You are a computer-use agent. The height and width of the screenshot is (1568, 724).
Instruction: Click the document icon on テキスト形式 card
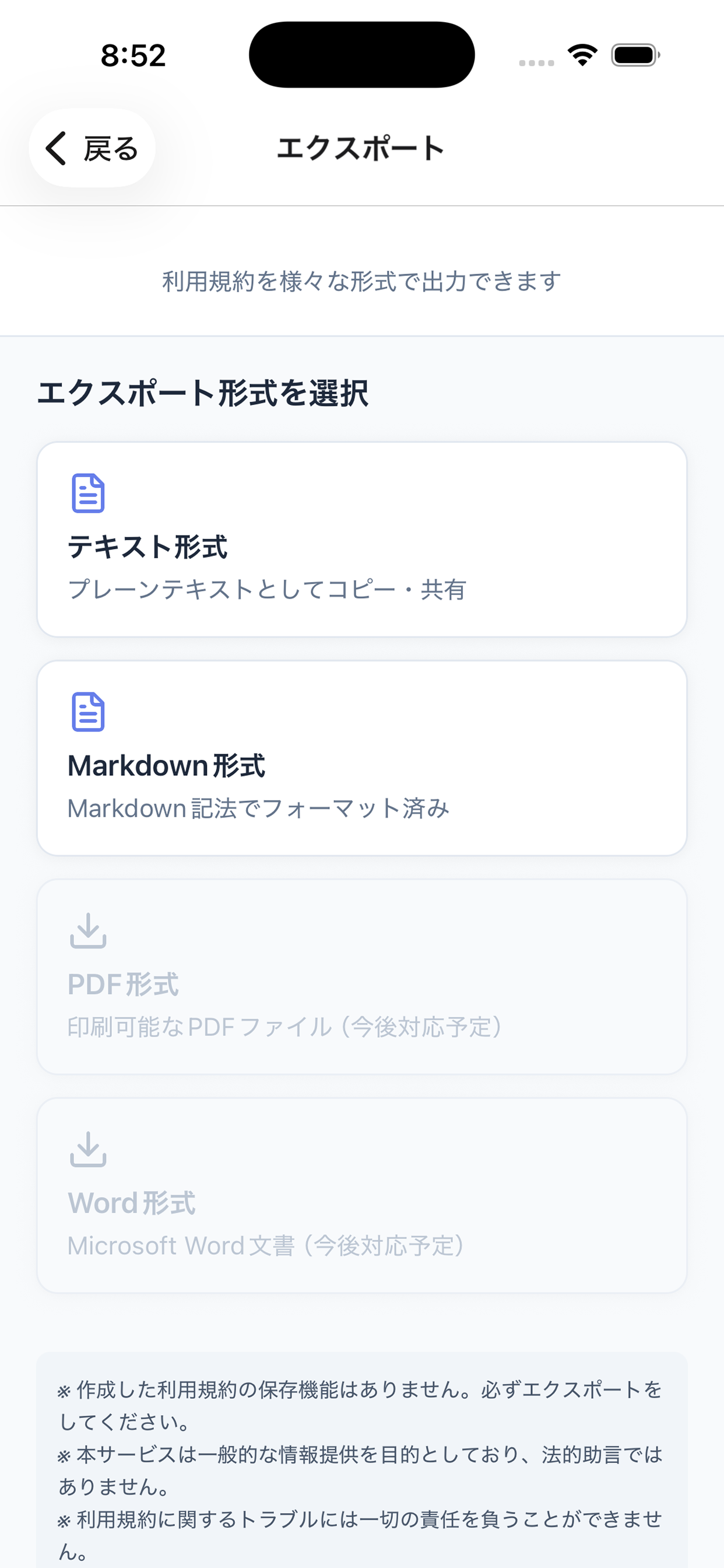click(x=87, y=493)
